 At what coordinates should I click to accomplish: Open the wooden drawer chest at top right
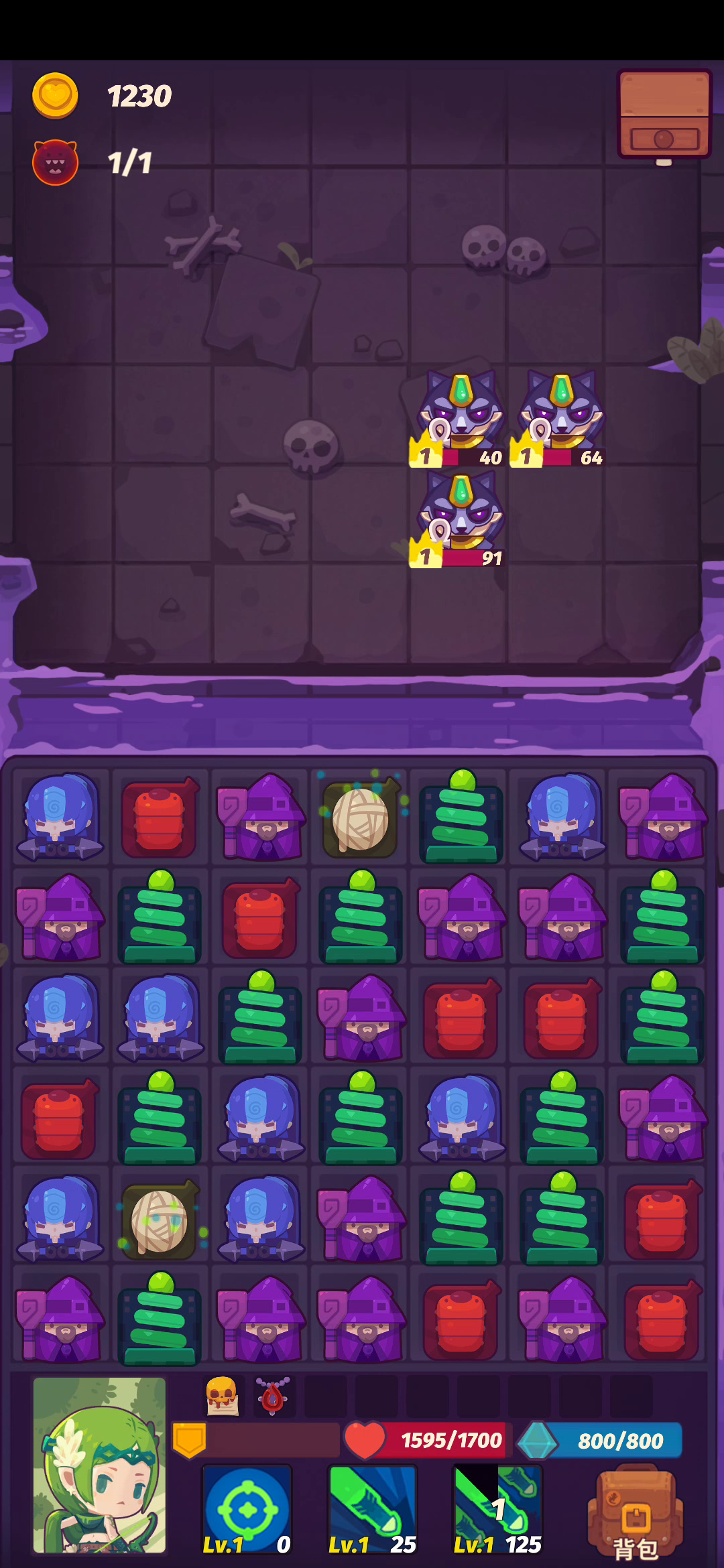(x=664, y=115)
